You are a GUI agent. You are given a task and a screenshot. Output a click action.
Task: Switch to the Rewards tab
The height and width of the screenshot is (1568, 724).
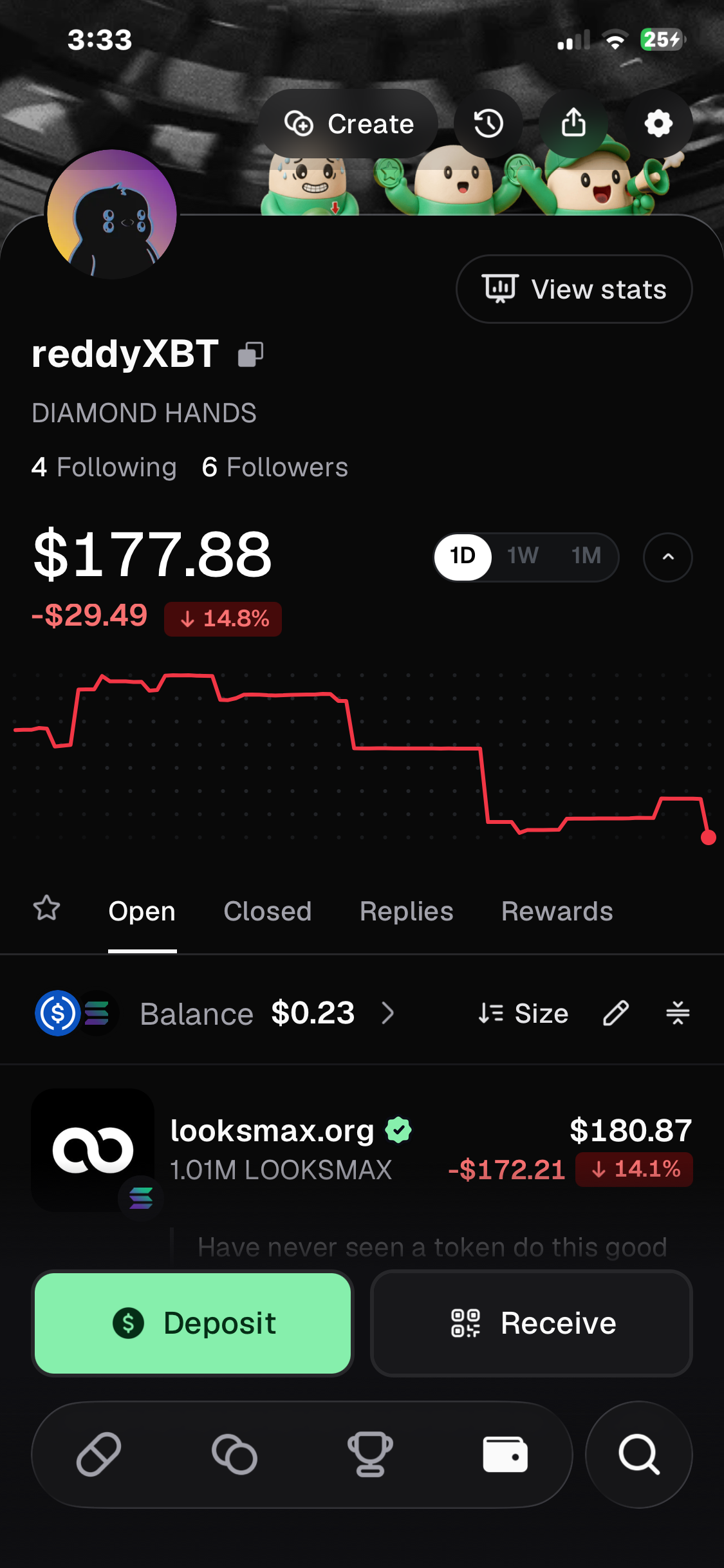[557, 911]
